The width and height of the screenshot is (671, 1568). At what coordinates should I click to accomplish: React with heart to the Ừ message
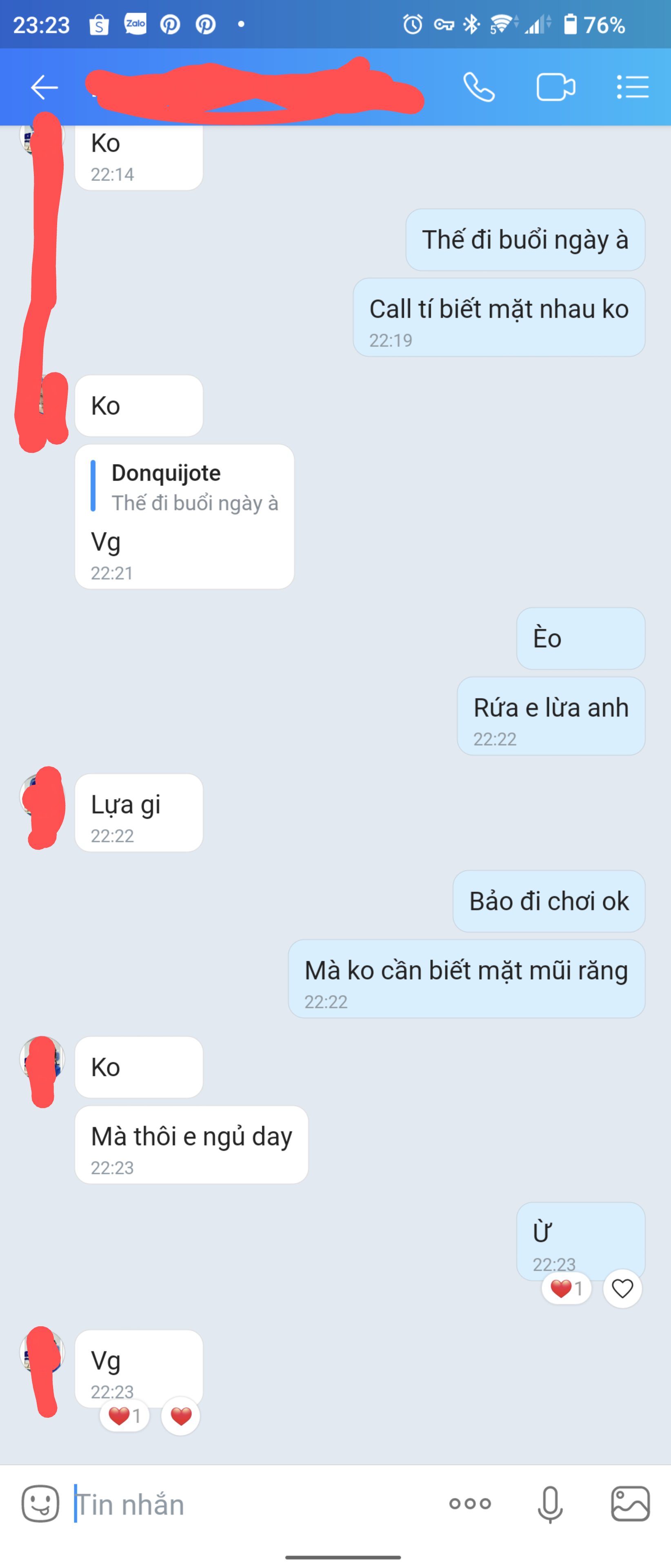(622, 1289)
